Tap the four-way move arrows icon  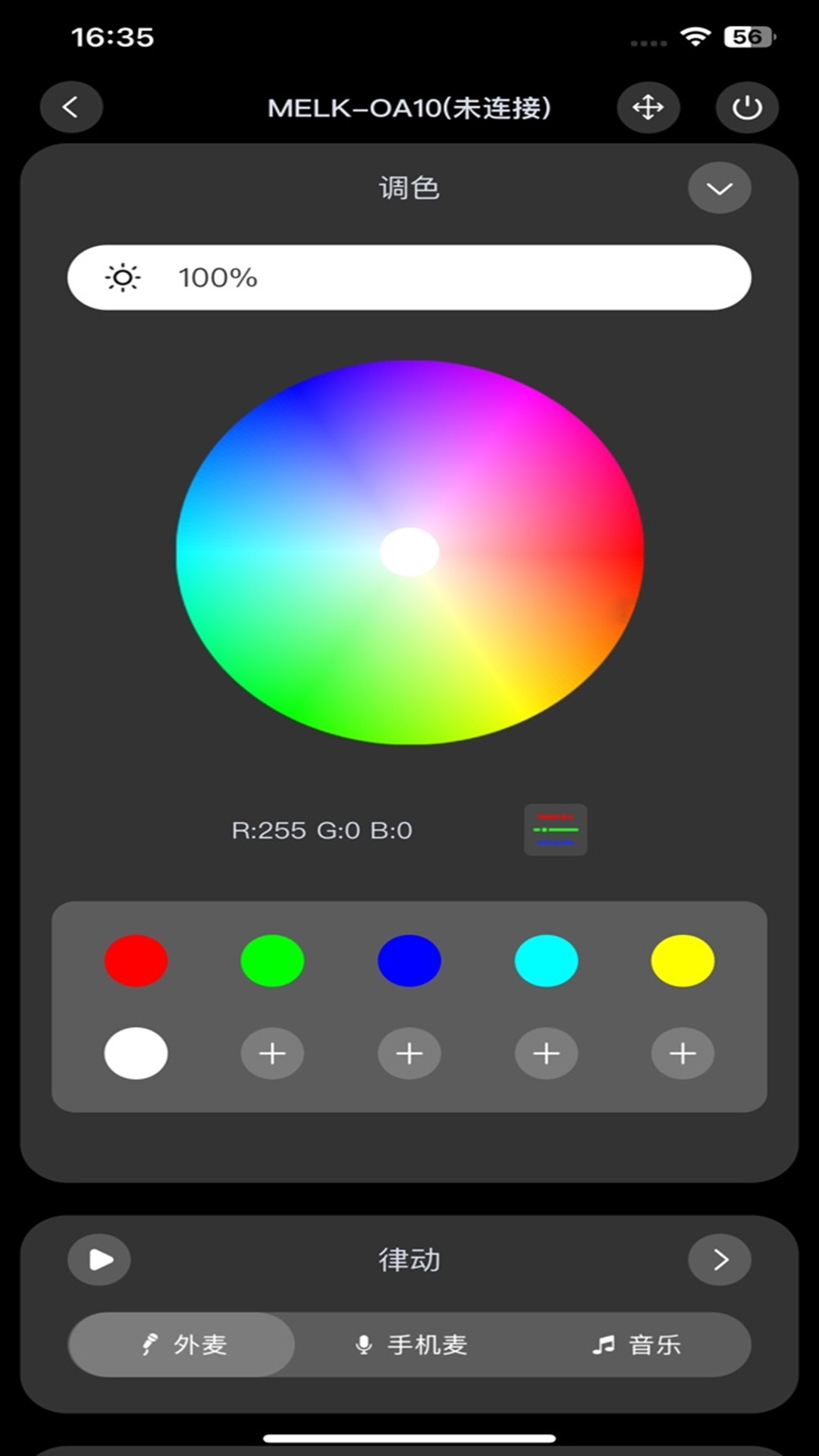pyautogui.click(x=648, y=107)
